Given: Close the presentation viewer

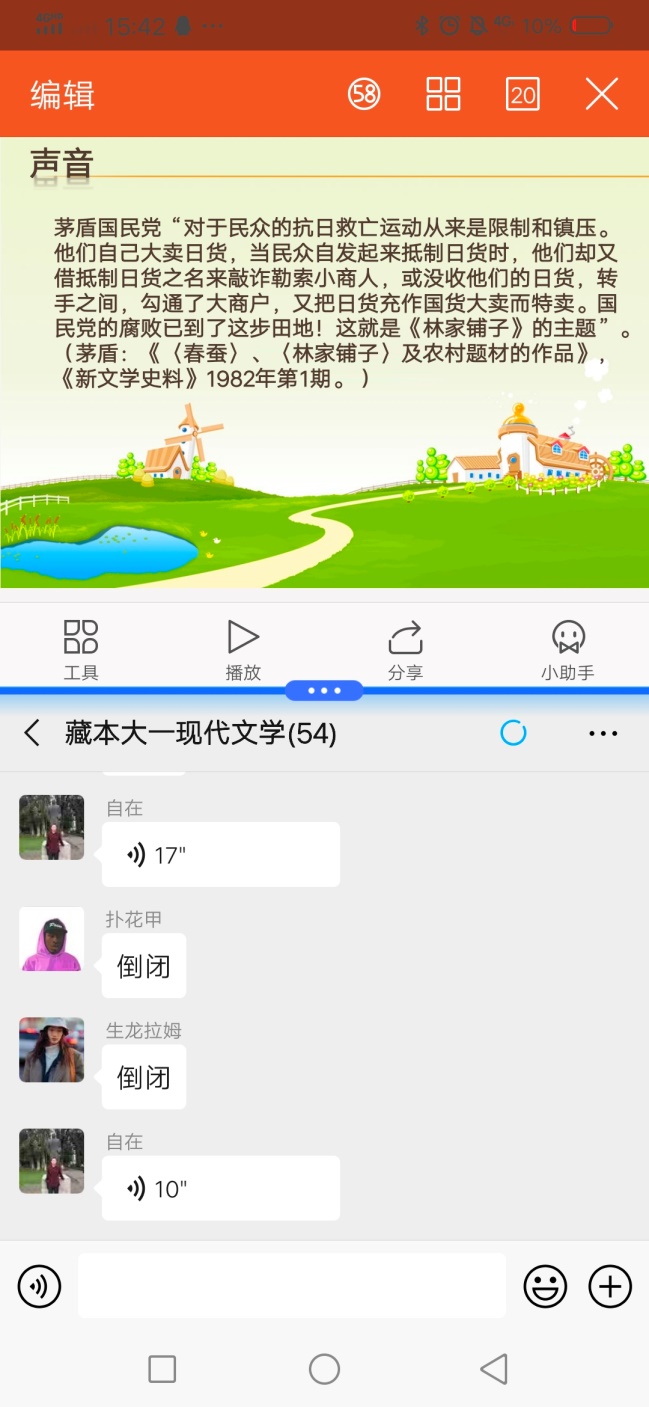Looking at the screenshot, I should click(x=601, y=95).
